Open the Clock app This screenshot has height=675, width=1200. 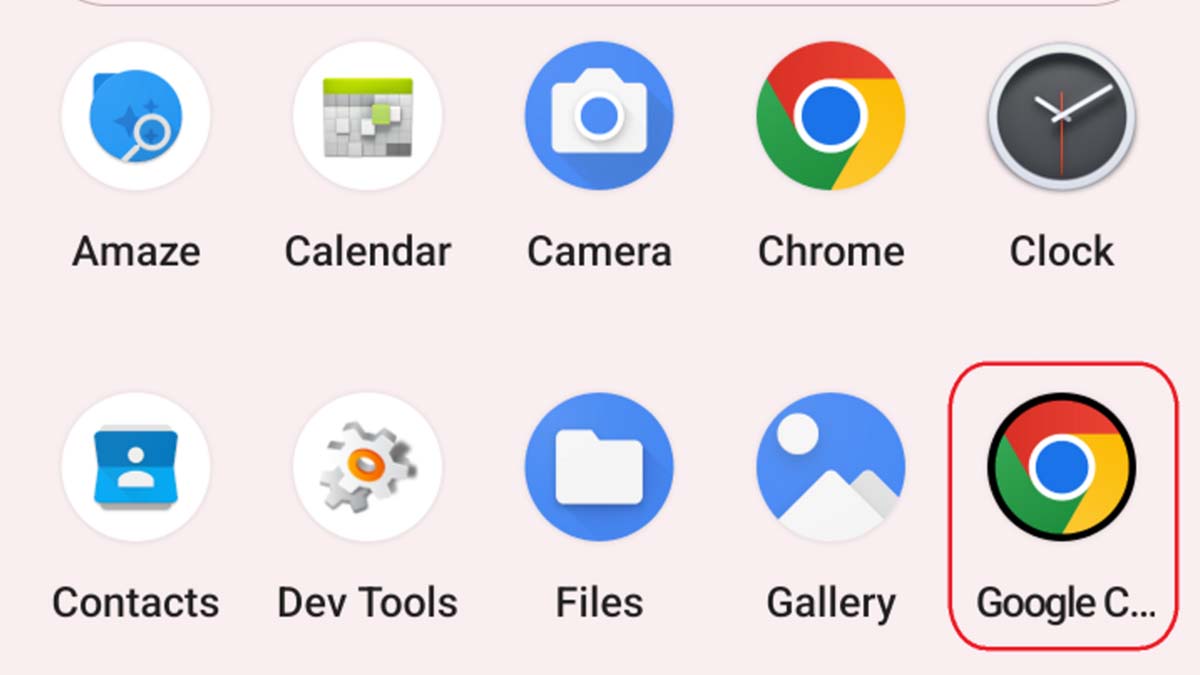coord(1062,116)
